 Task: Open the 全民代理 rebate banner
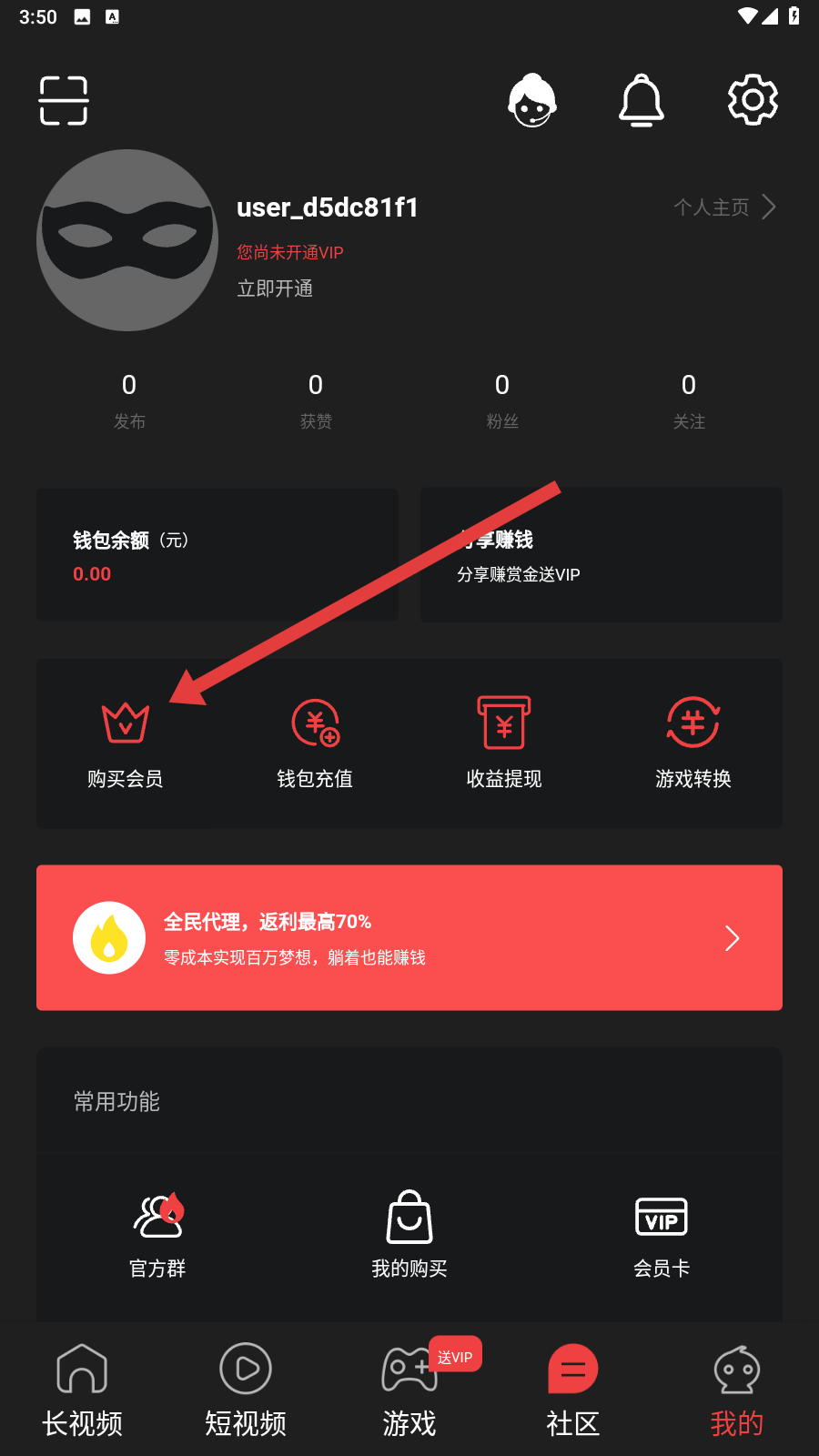409,937
